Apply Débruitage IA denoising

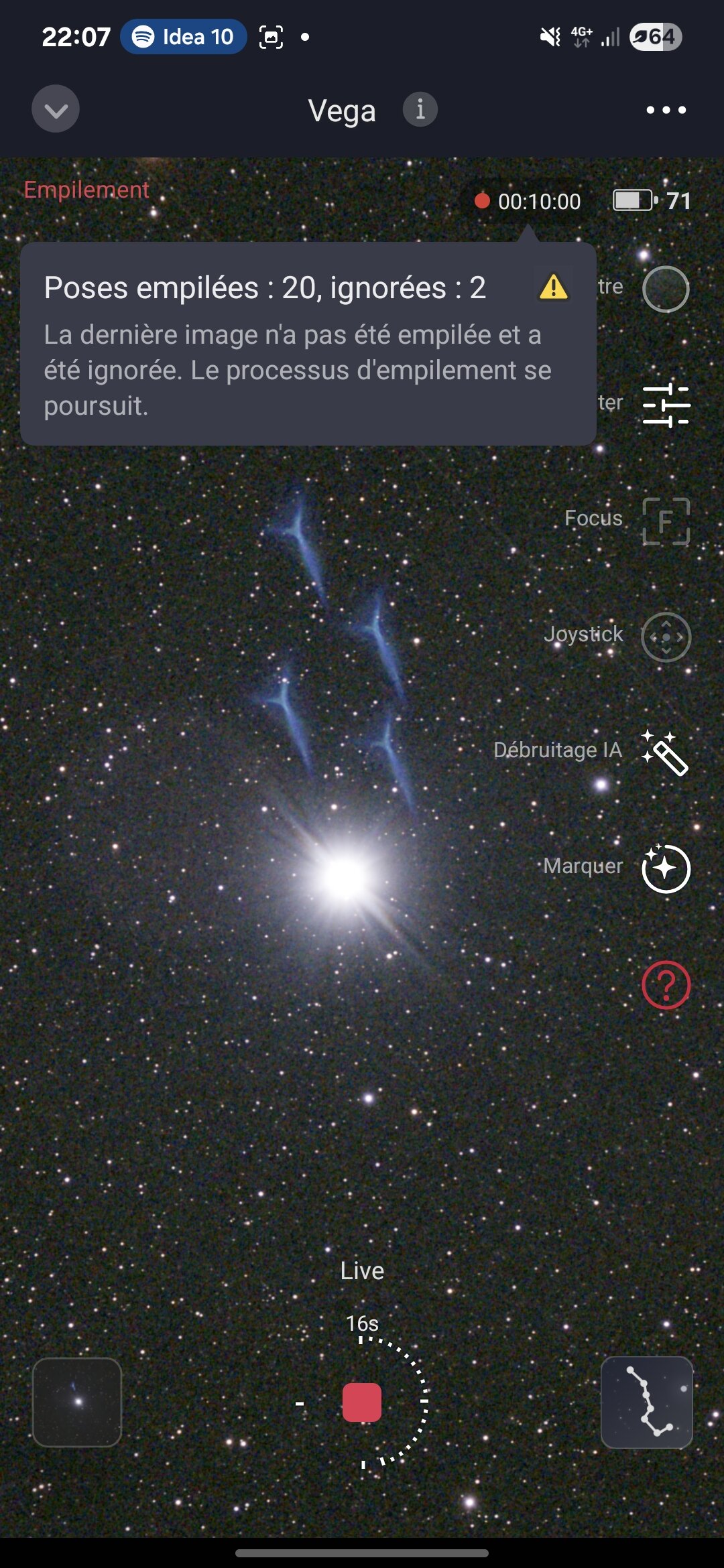pos(664,753)
